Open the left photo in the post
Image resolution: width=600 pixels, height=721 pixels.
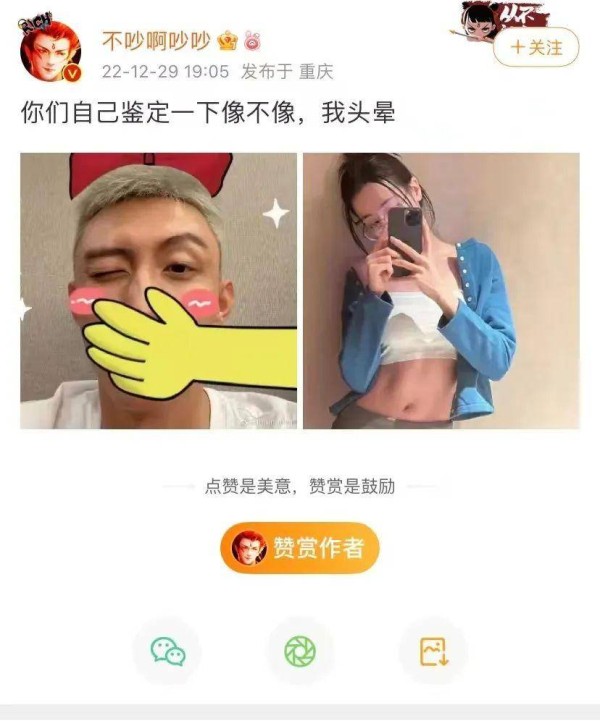click(158, 291)
